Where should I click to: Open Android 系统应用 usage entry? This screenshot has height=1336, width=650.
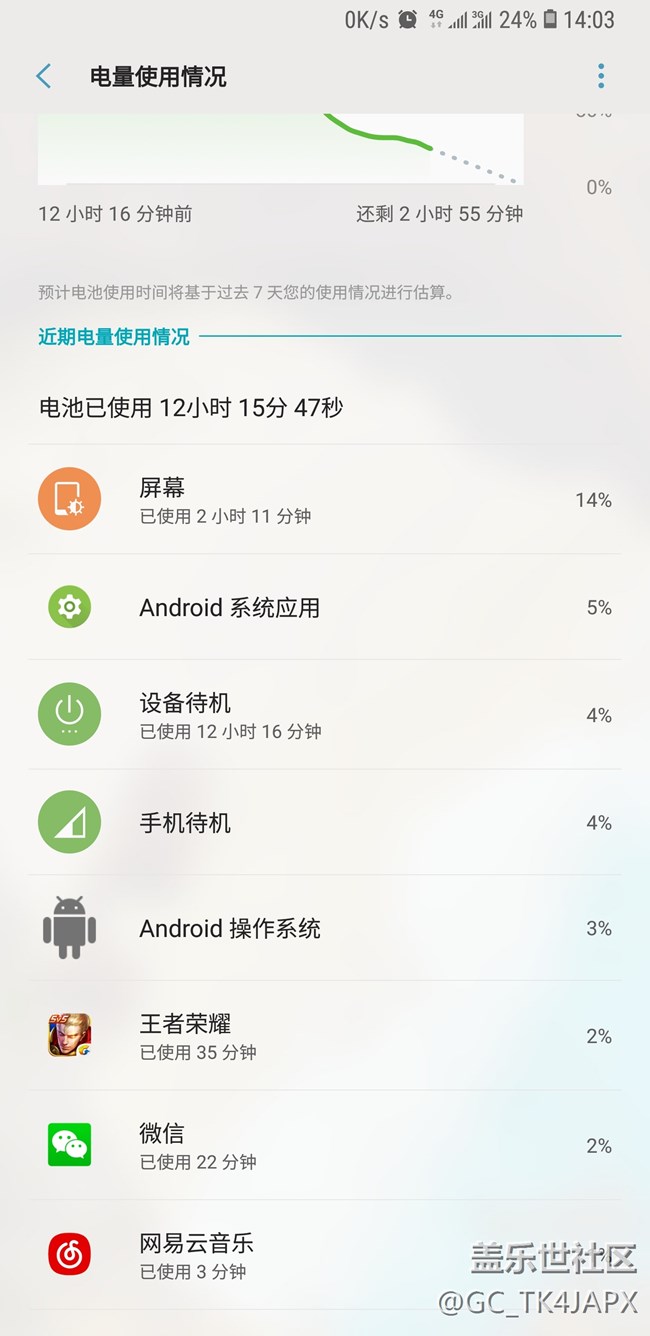pyautogui.click(x=325, y=607)
